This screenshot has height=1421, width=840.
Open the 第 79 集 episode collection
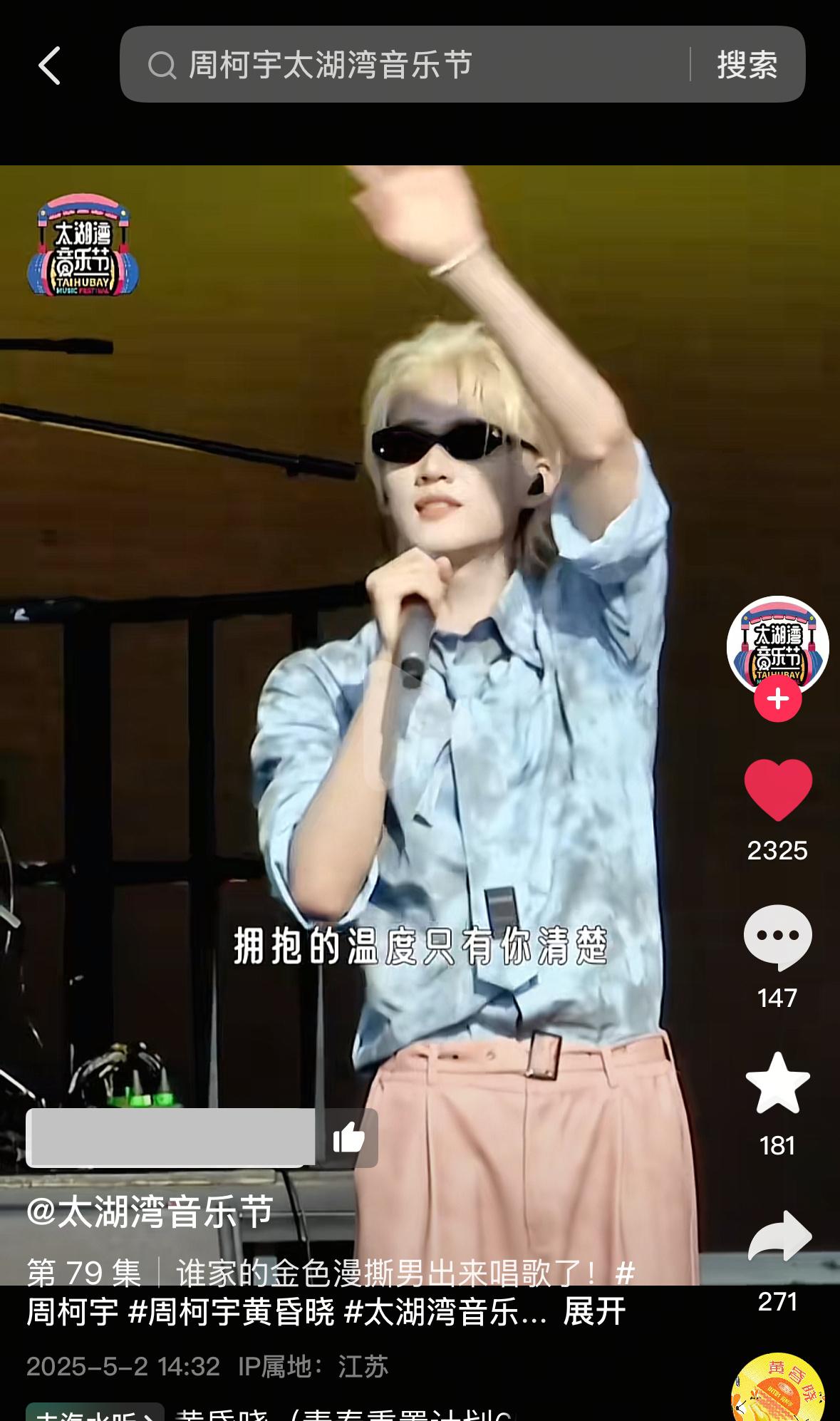coord(84,1273)
